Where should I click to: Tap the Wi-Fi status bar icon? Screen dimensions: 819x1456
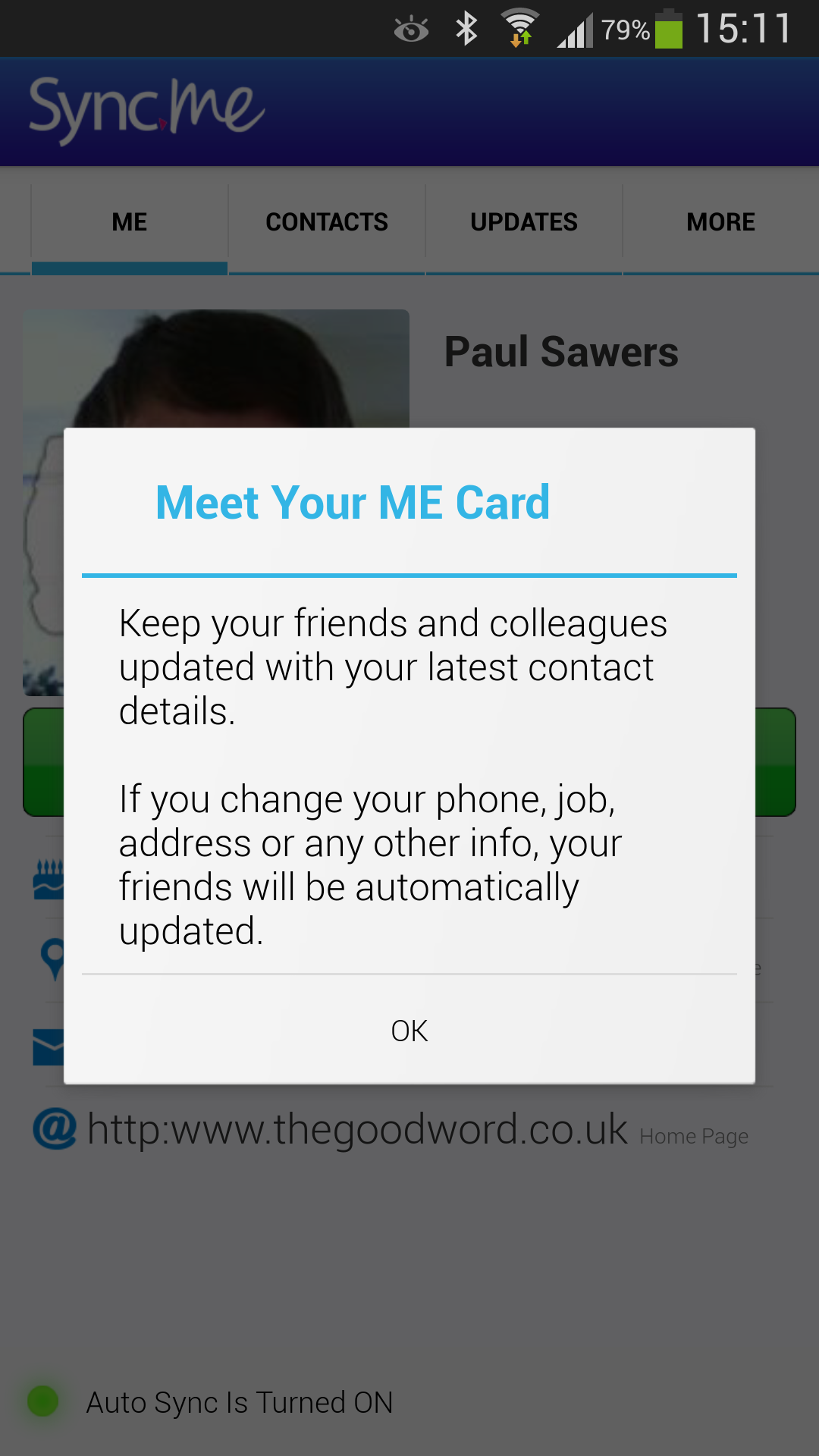519,29
